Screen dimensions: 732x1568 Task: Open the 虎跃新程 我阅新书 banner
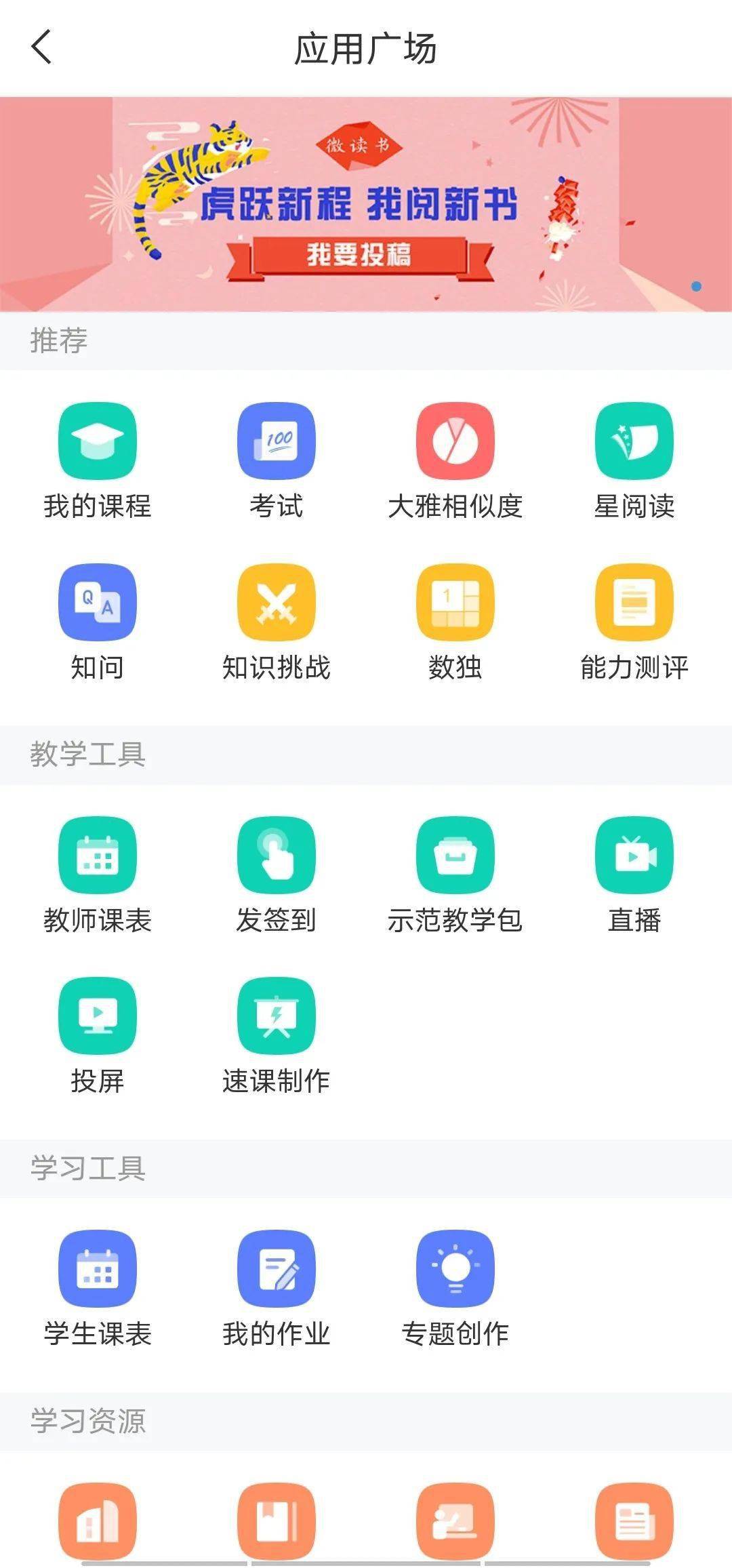click(366, 205)
